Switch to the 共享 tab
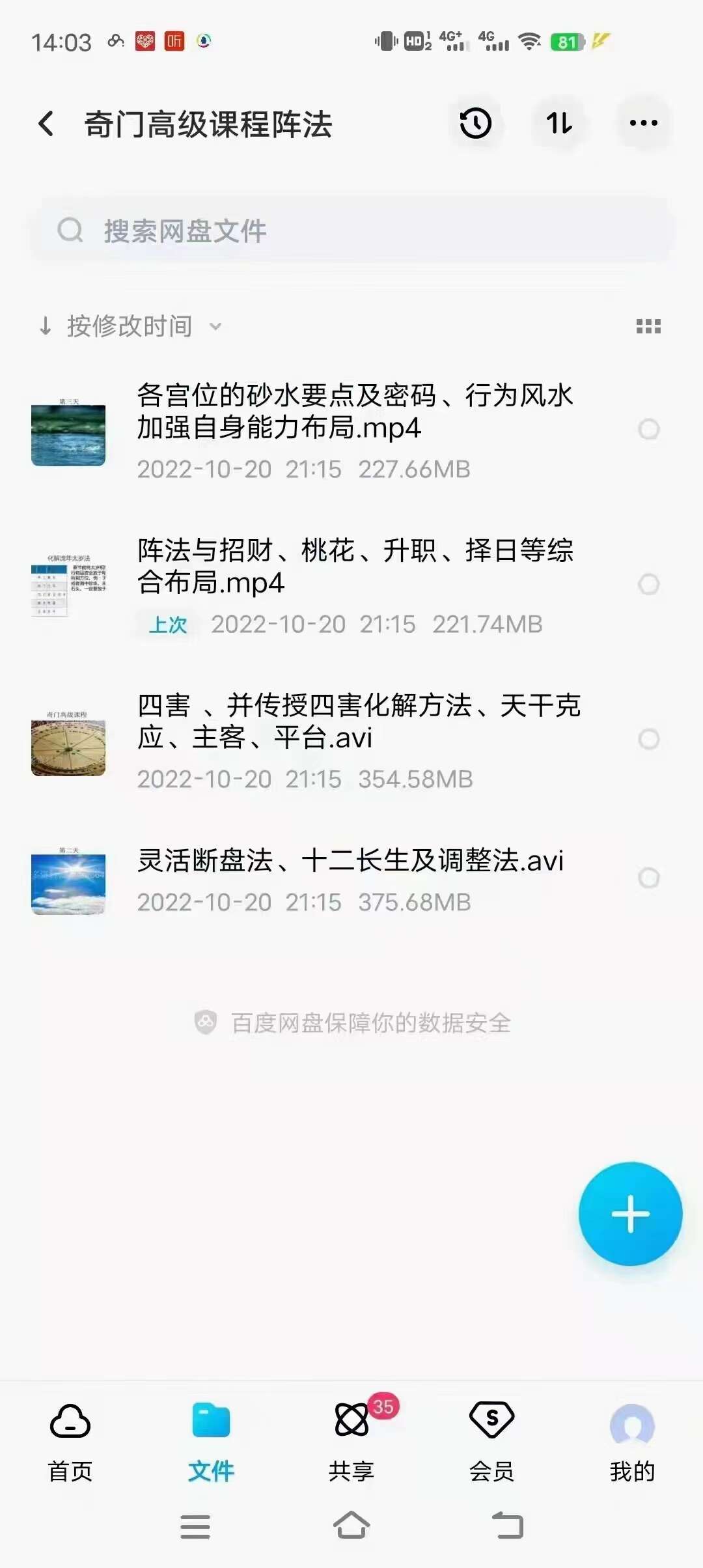Screen dimensions: 703x1568 (351, 1440)
